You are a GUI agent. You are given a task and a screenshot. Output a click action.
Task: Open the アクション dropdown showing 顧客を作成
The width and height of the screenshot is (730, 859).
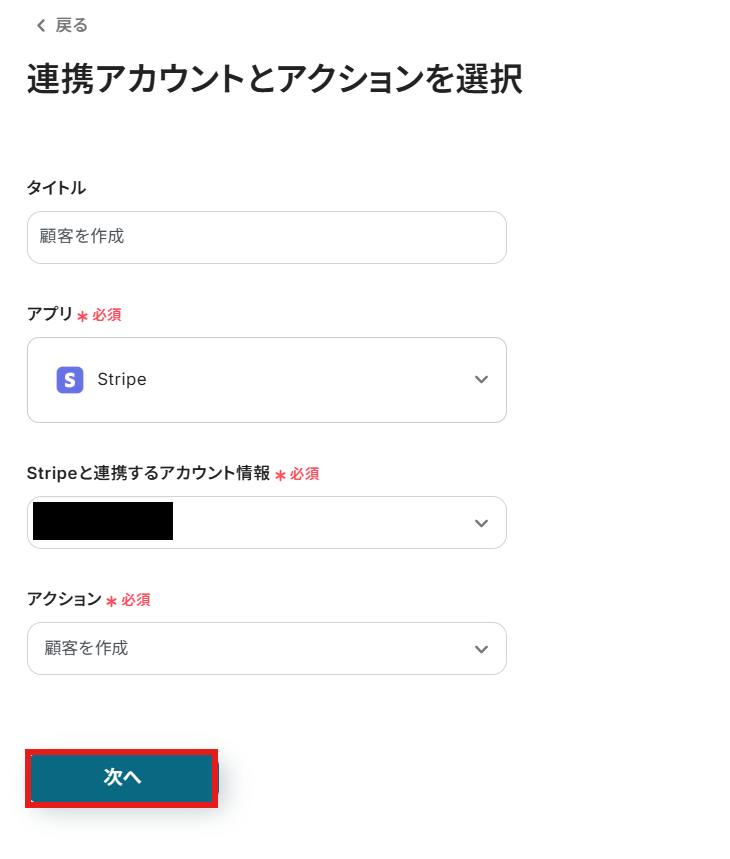(266, 648)
